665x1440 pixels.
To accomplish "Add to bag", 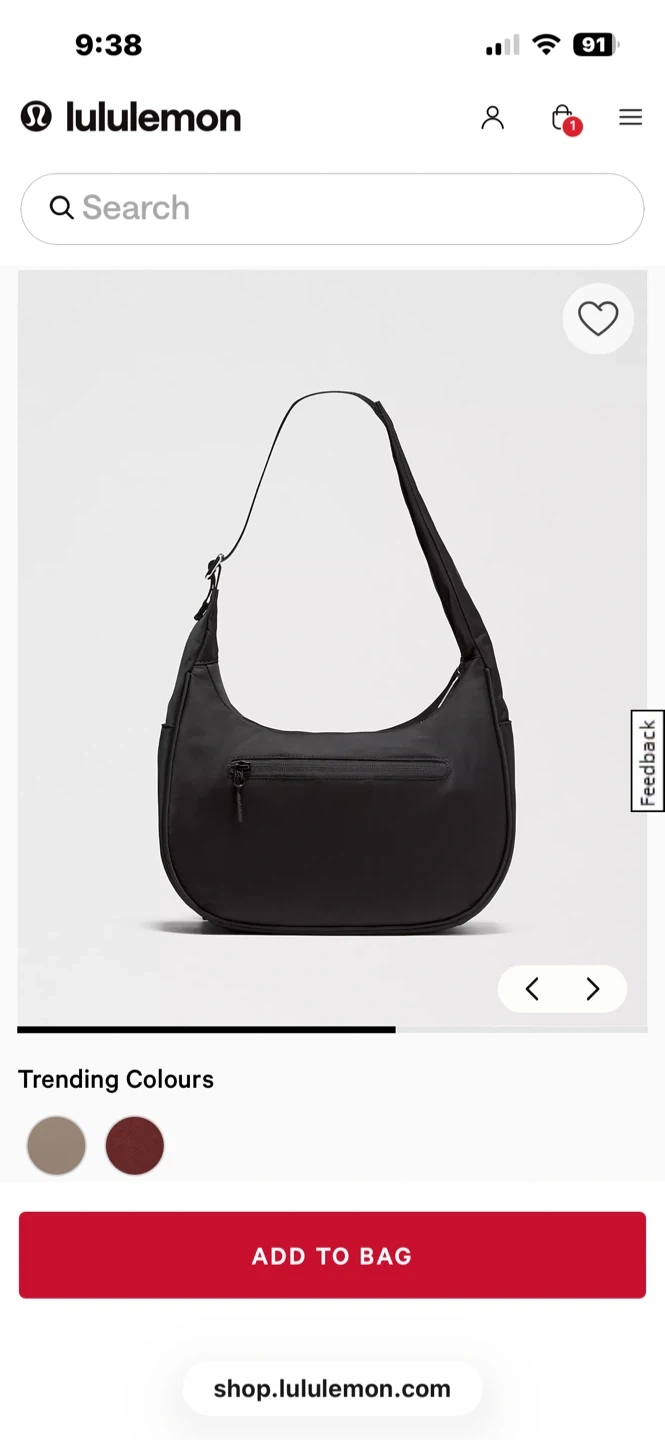I will tap(332, 1255).
